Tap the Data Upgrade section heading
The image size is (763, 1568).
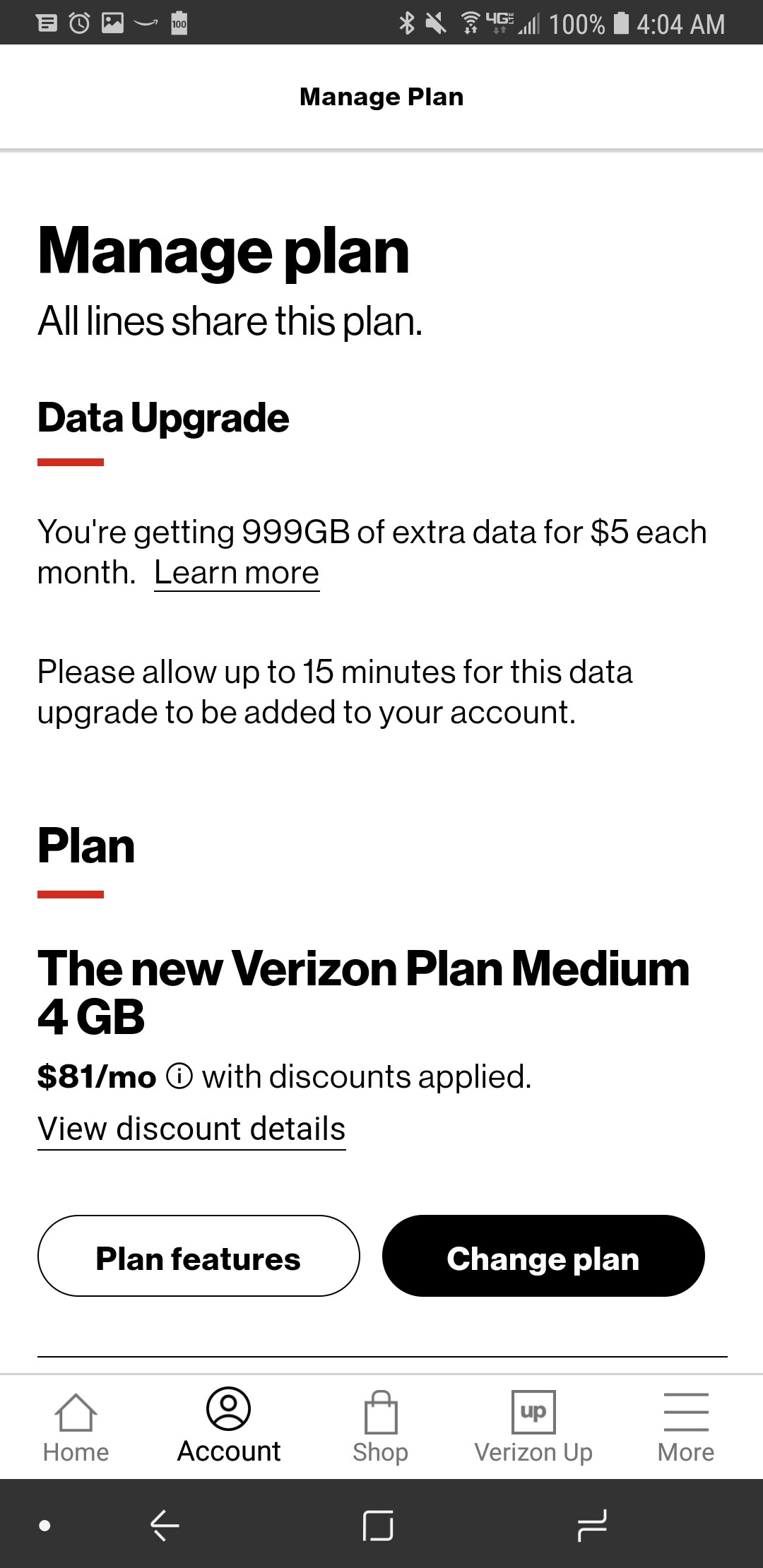pyautogui.click(x=163, y=417)
